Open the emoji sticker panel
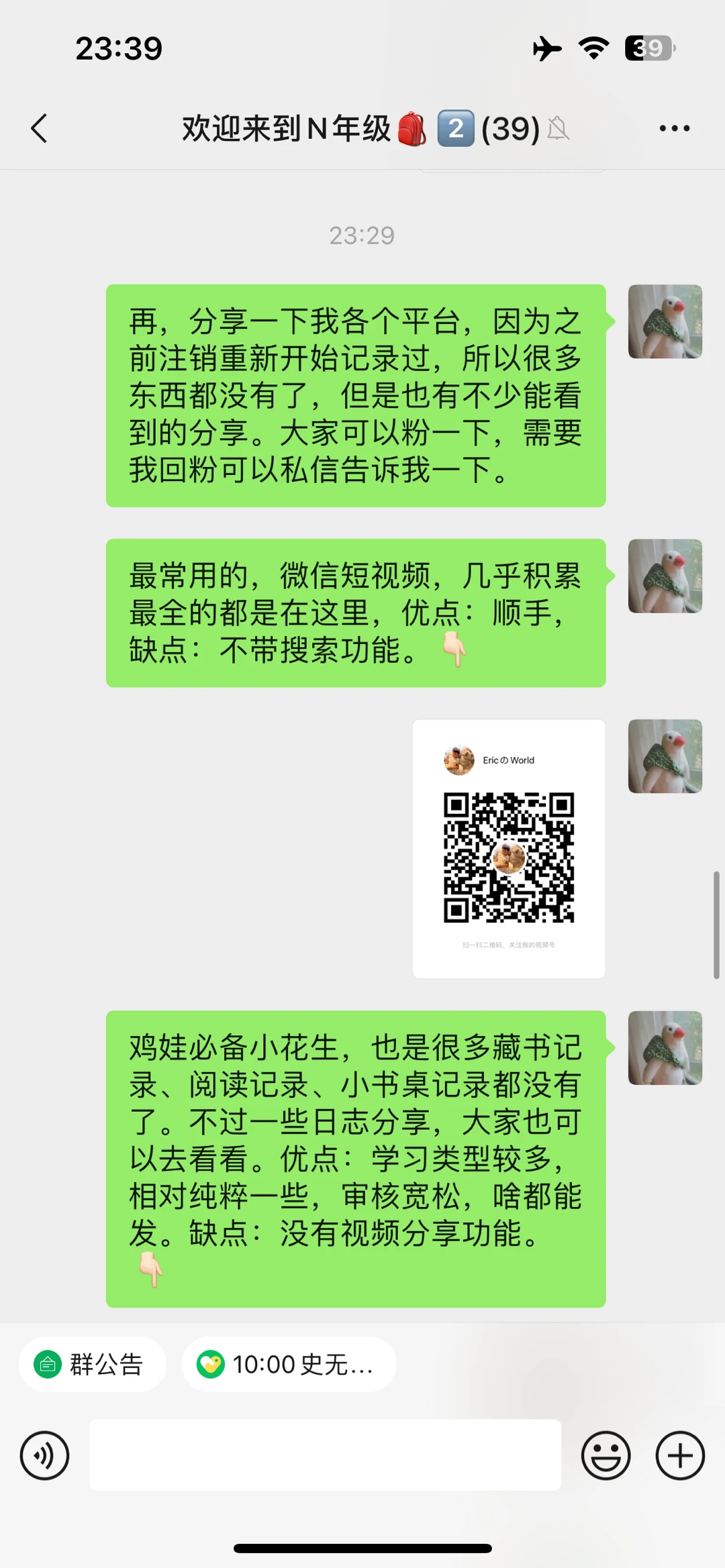Screen dimensions: 725x1568 [606, 1455]
